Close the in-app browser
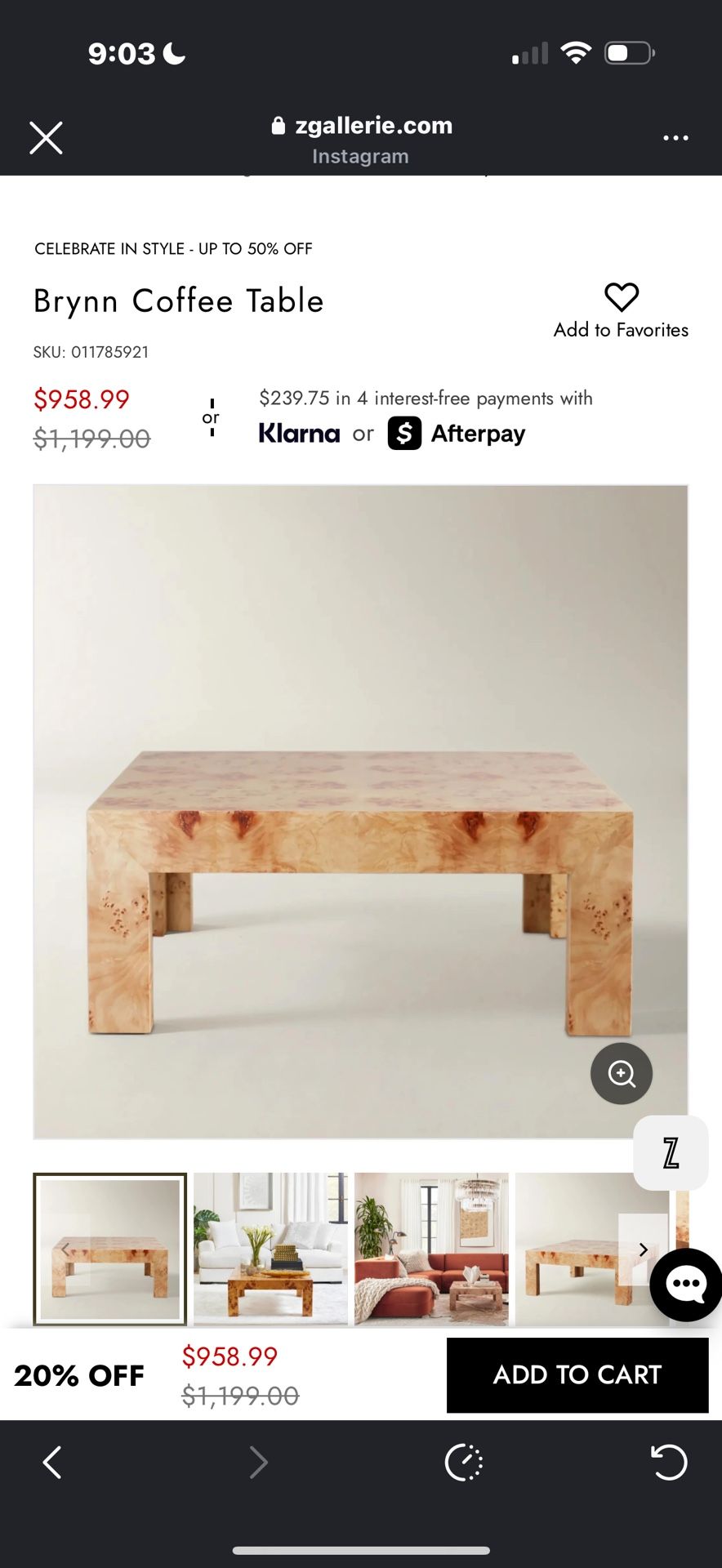 pos(46,138)
